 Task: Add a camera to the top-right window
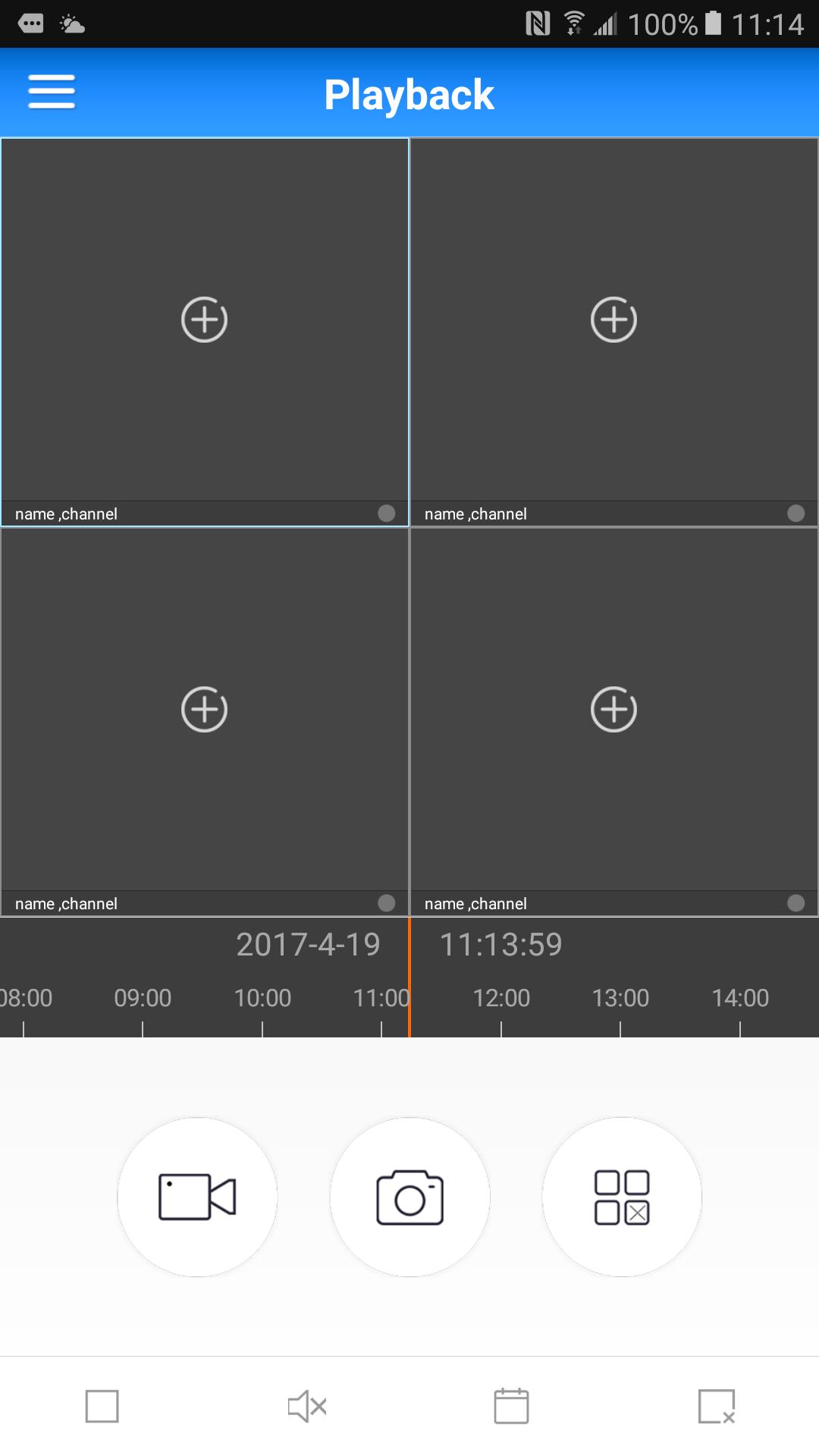613,320
